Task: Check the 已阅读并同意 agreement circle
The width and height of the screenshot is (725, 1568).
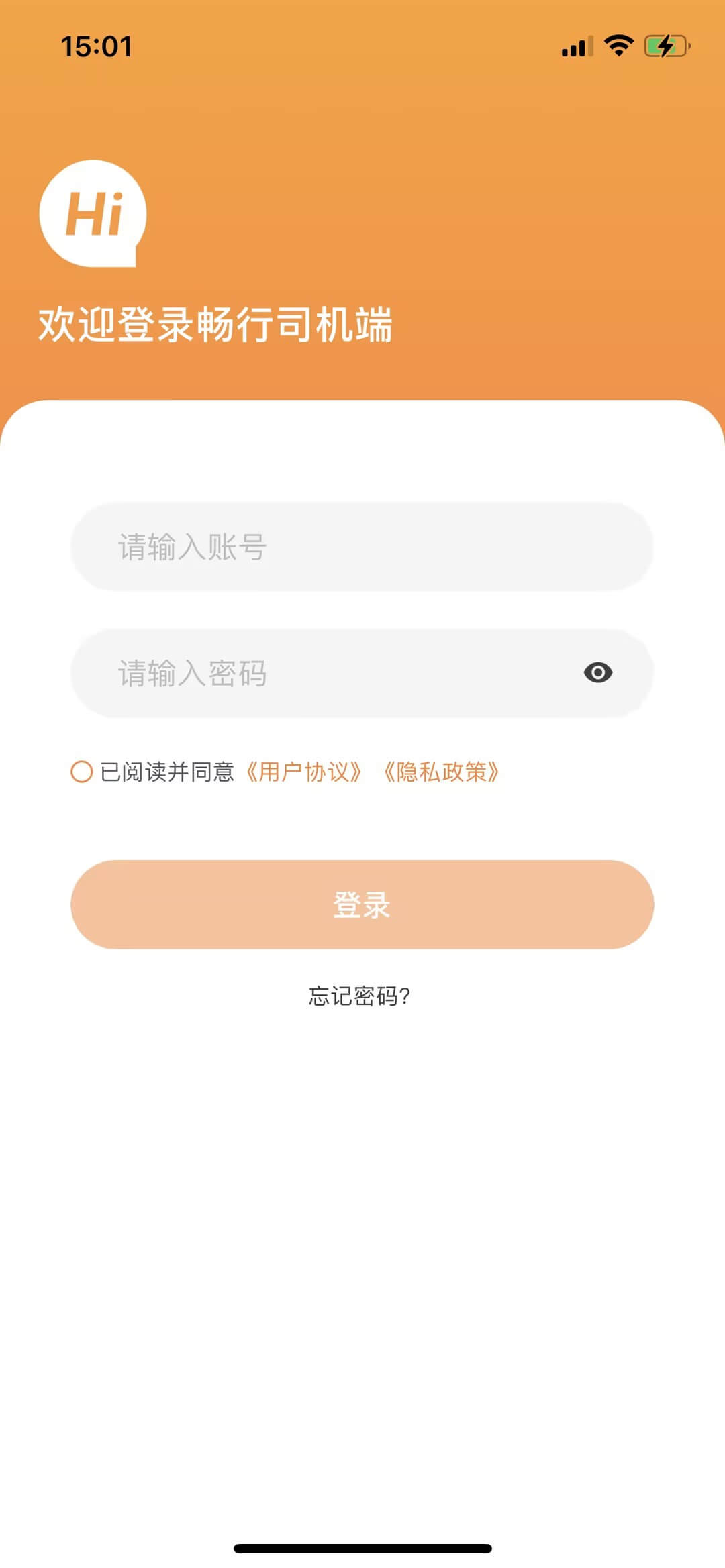Action: [x=81, y=772]
